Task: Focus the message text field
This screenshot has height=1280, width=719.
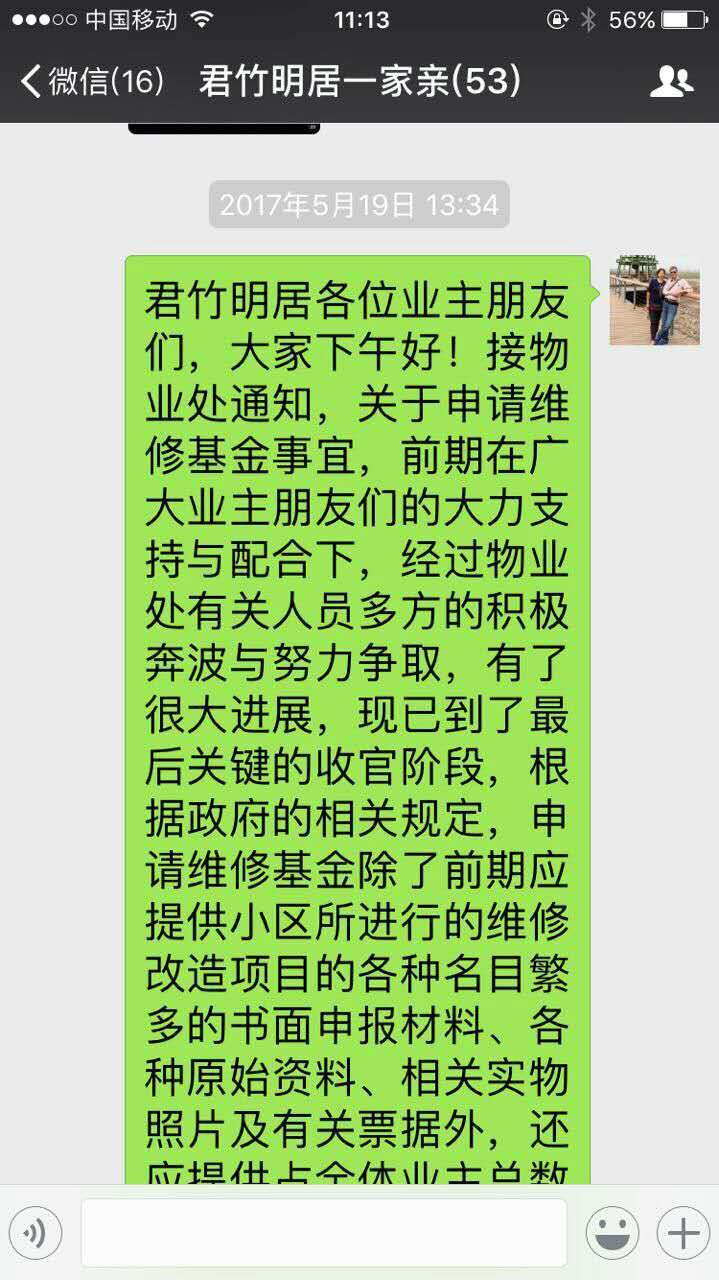Action: pyautogui.click(x=324, y=1233)
